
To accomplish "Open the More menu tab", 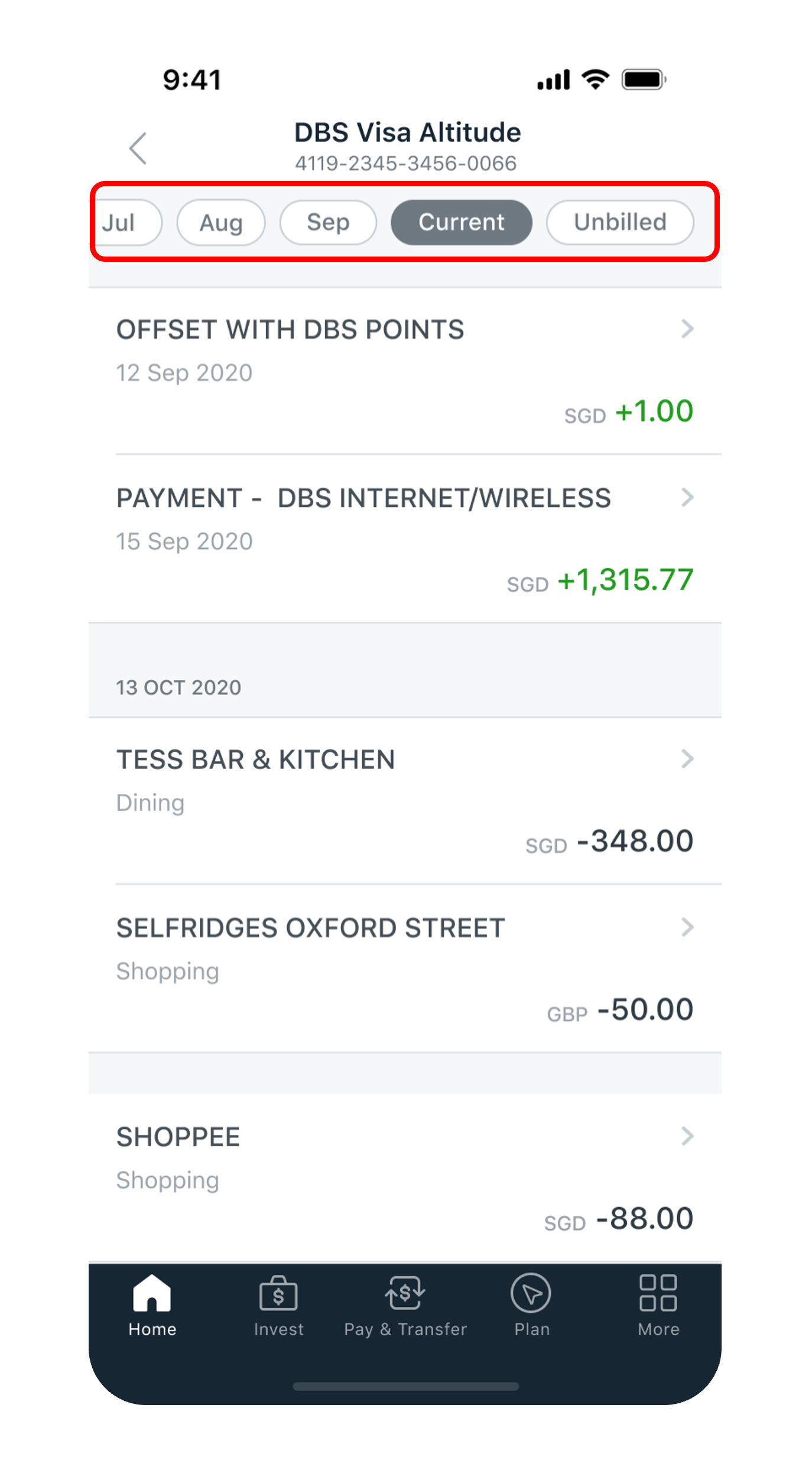I will pyautogui.click(x=658, y=1305).
